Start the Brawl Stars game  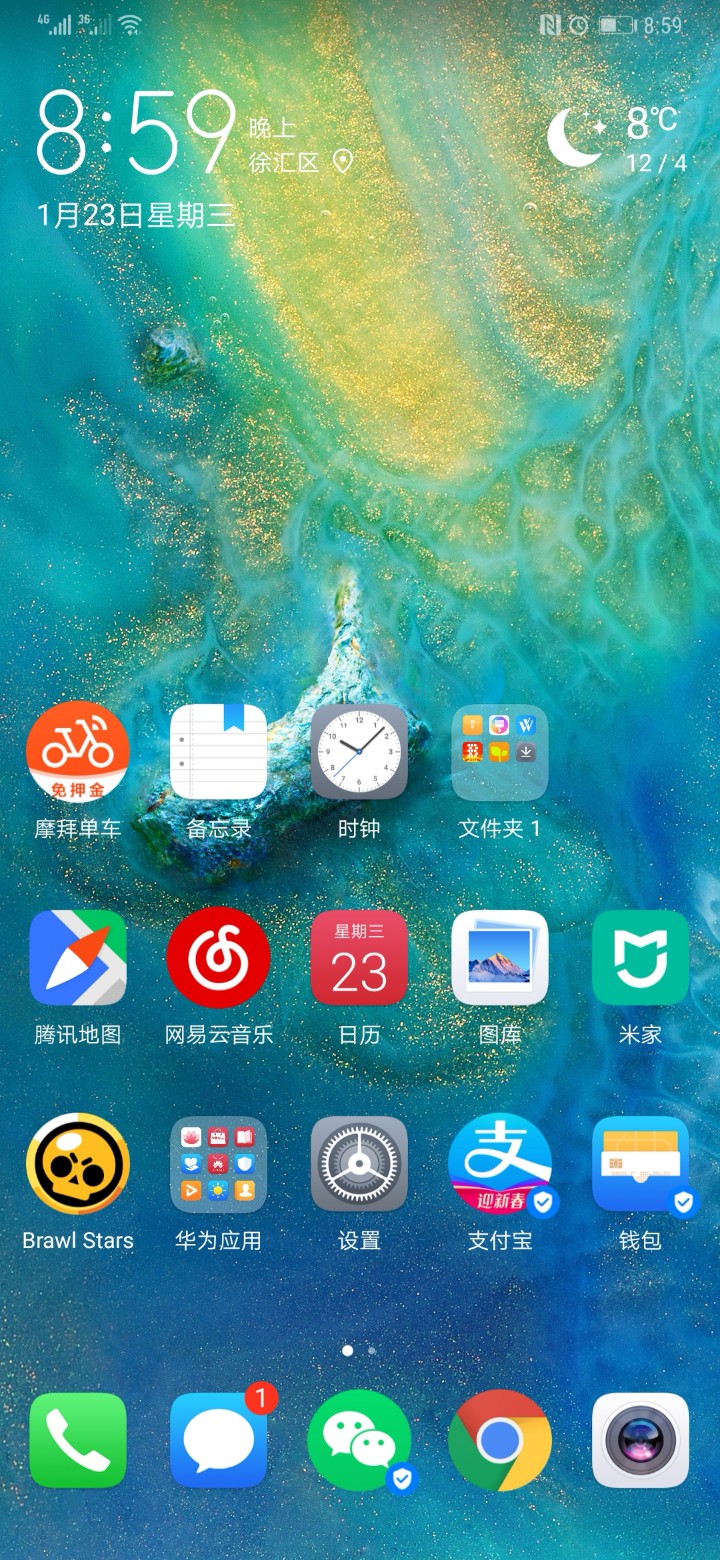(78, 1164)
